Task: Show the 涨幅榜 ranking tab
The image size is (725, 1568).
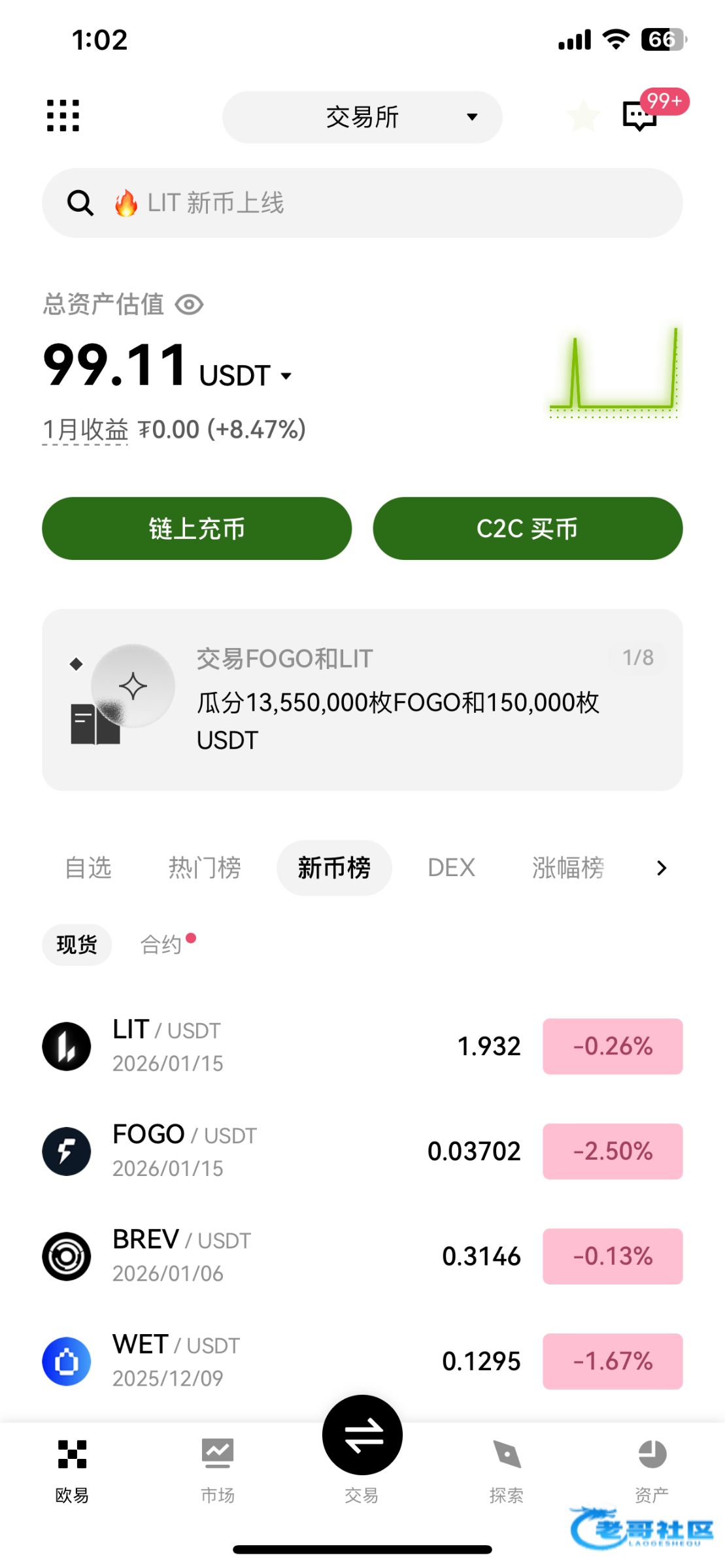Action: (x=567, y=868)
